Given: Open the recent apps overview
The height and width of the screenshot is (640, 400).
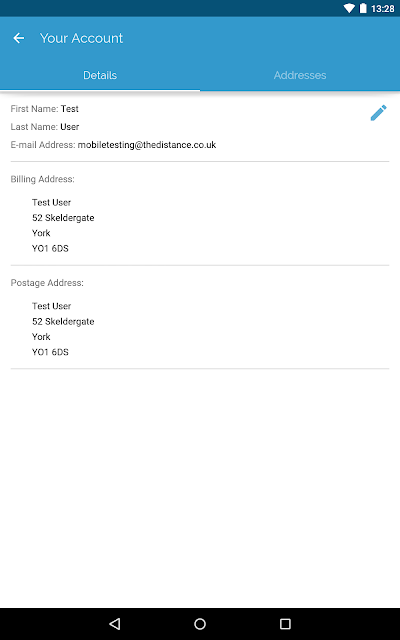Looking at the screenshot, I should (285, 624).
